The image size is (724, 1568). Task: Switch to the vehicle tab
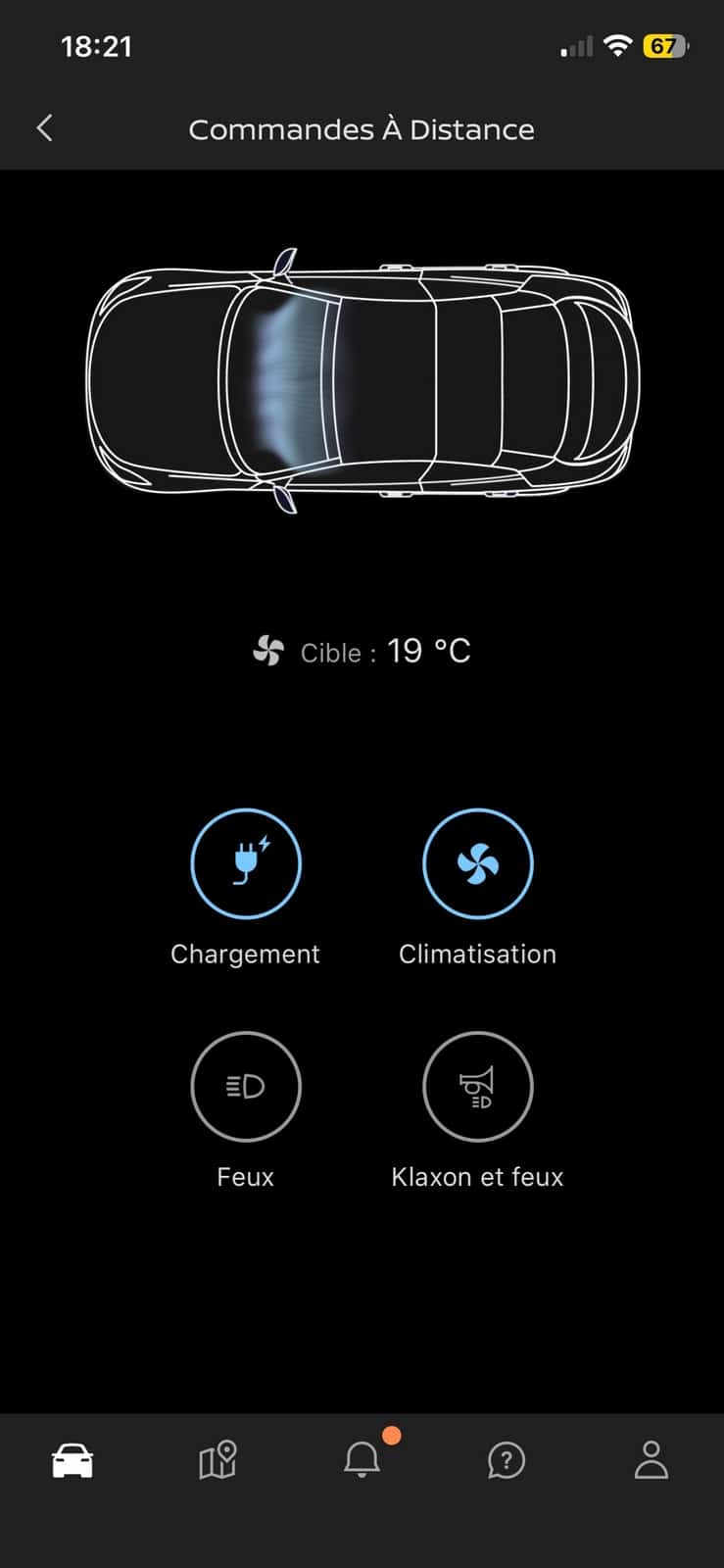coord(72,1461)
